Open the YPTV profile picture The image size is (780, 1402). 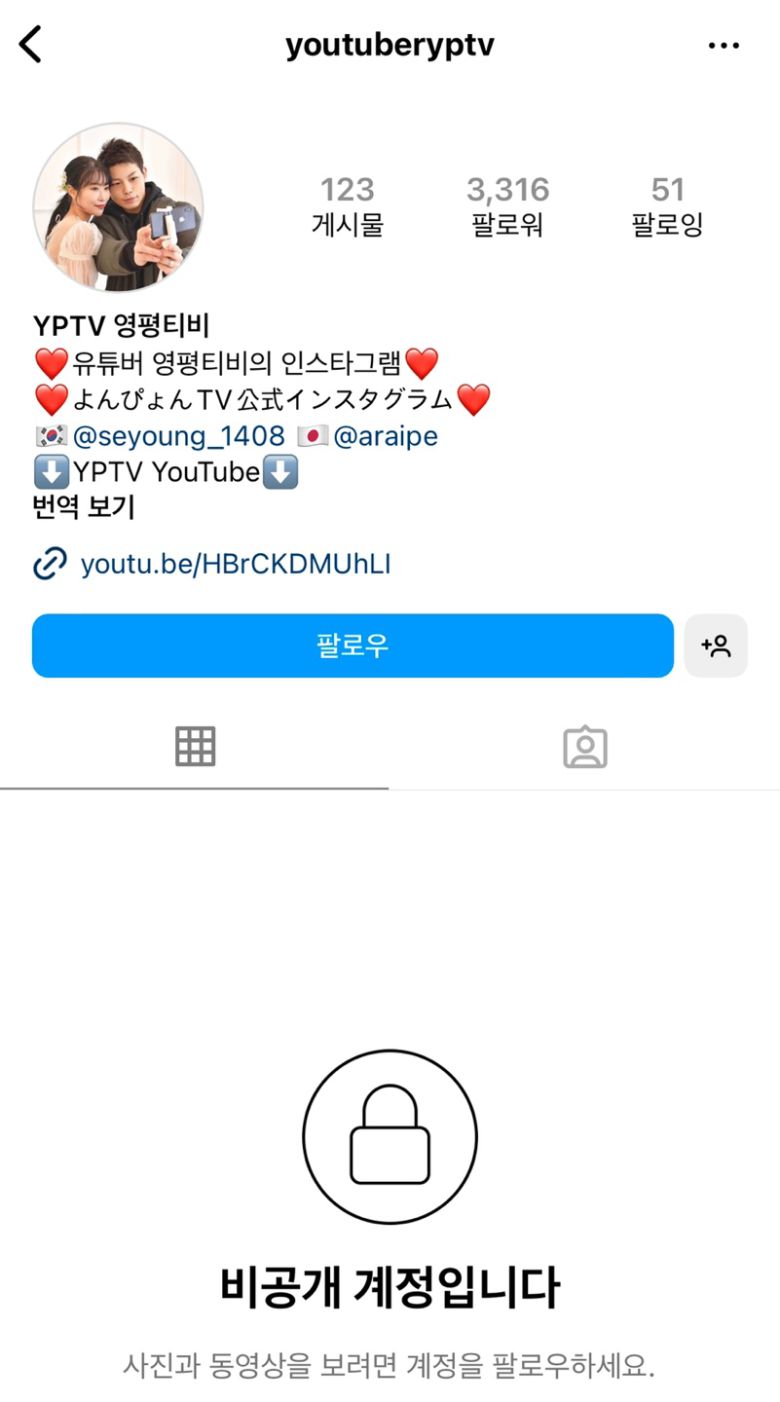118,208
